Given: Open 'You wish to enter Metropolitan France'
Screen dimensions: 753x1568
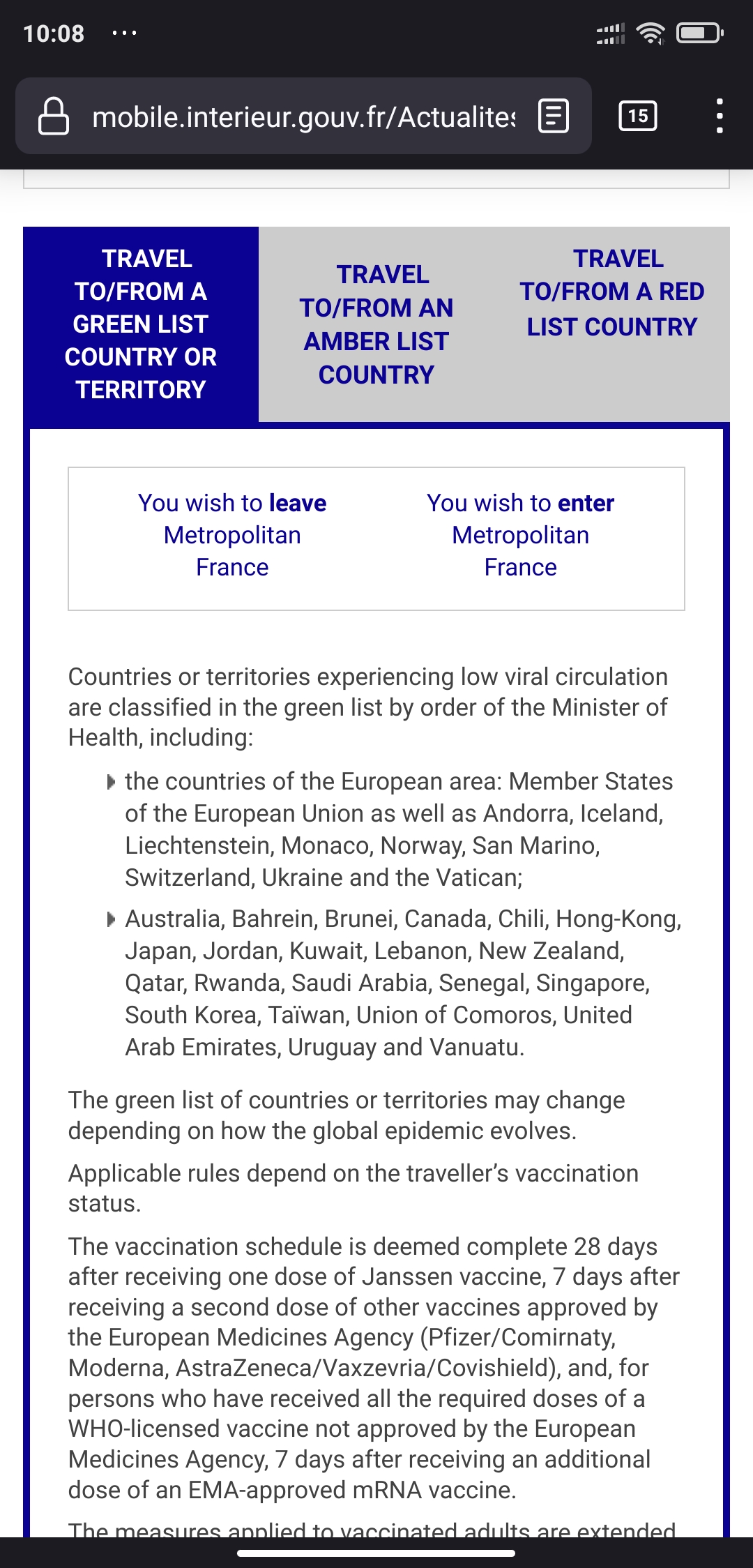Looking at the screenshot, I should (x=520, y=535).
